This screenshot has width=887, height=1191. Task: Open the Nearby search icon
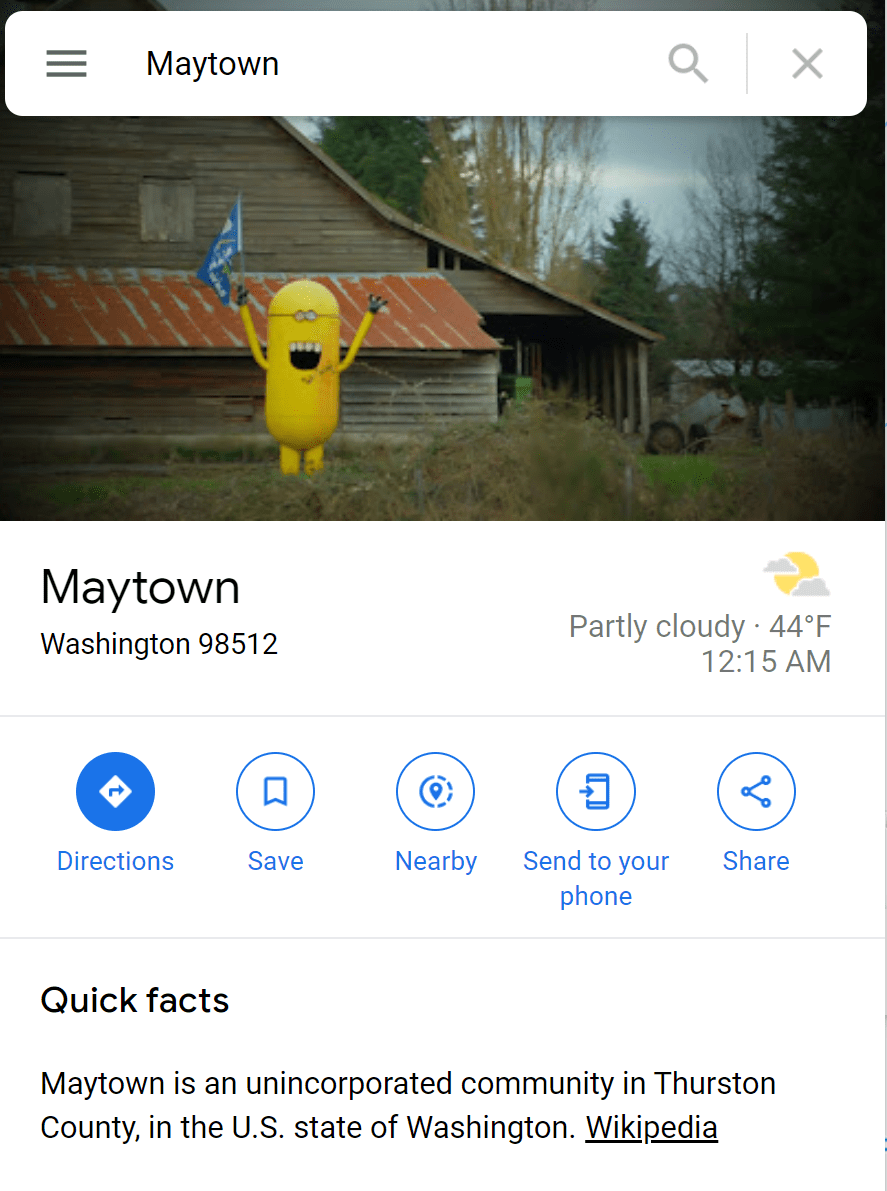pyautogui.click(x=435, y=791)
